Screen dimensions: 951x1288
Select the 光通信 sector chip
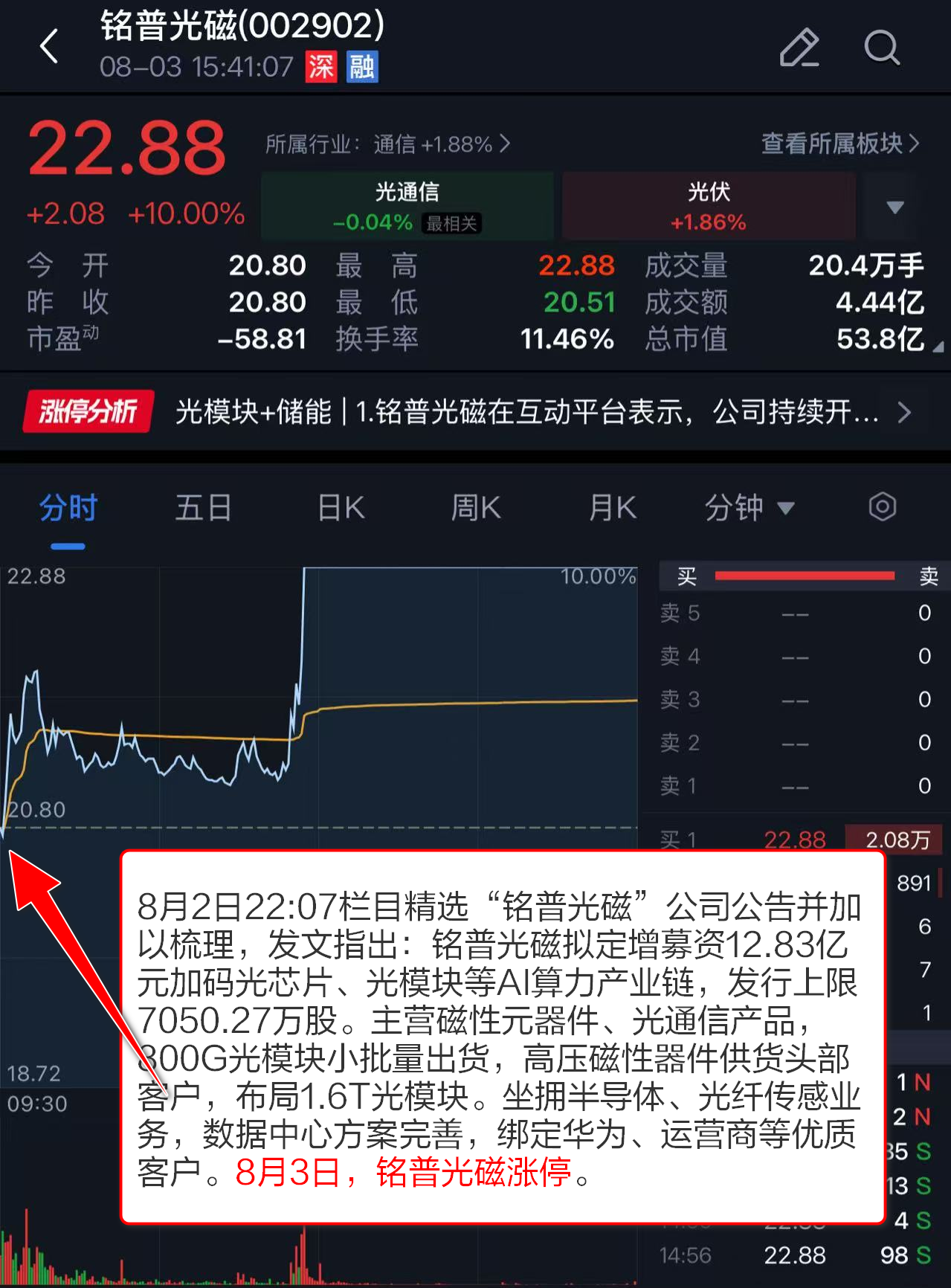[x=407, y=206]
